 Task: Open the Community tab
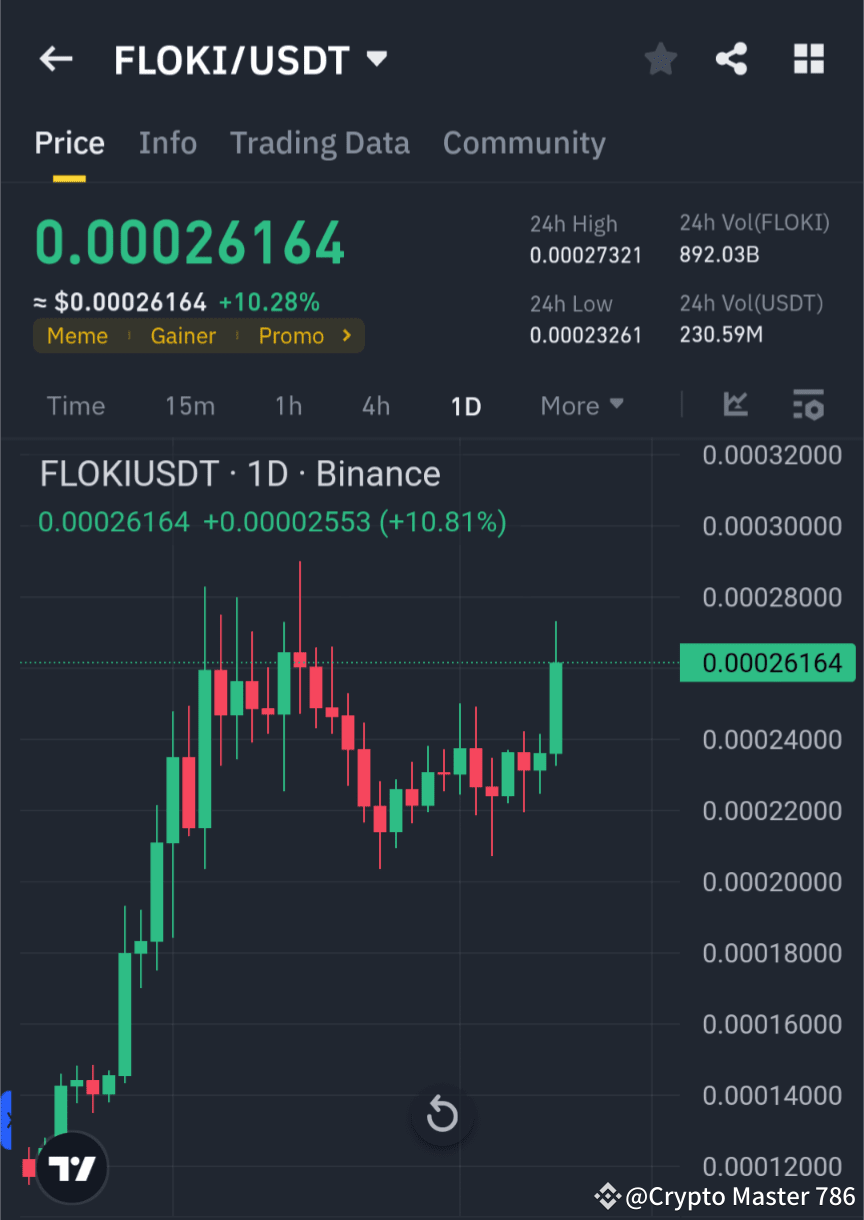(524, 142)
